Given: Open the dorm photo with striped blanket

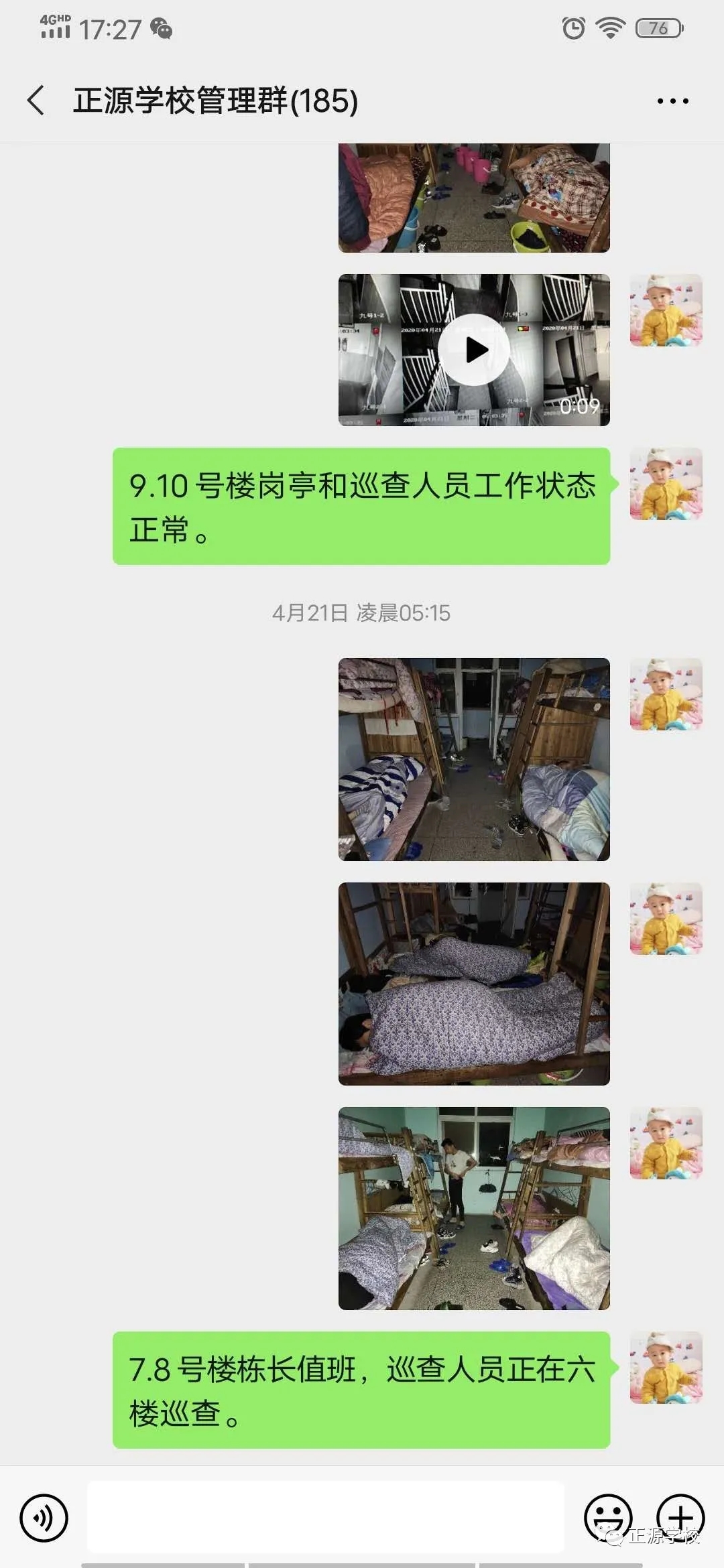Looking at the screenshot, I should pyautogui.click(x=474, y=759).
